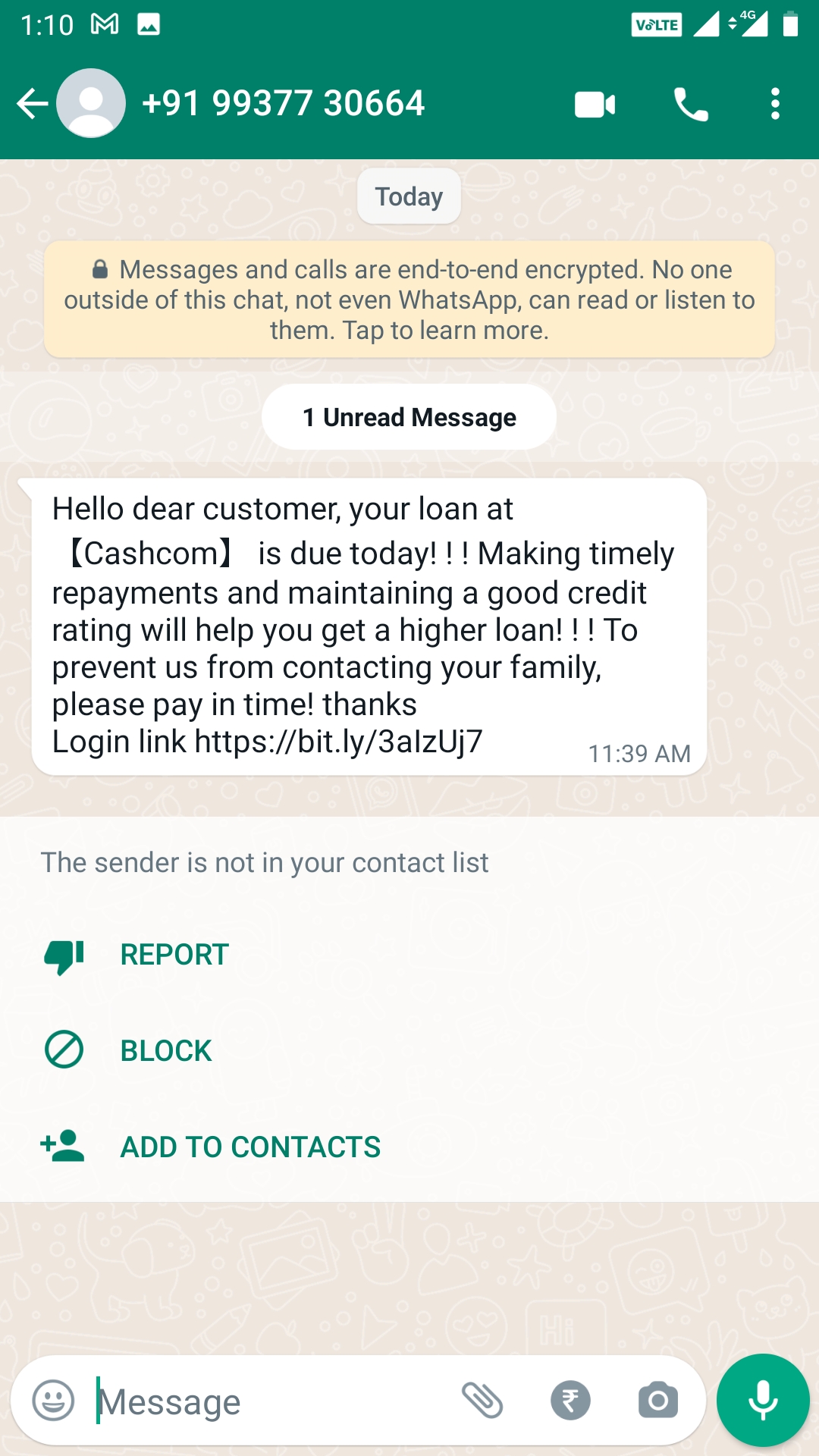Open the three-dot overflow menu
Viewport: 819px width, 1456px height.
tap(774, 104)
